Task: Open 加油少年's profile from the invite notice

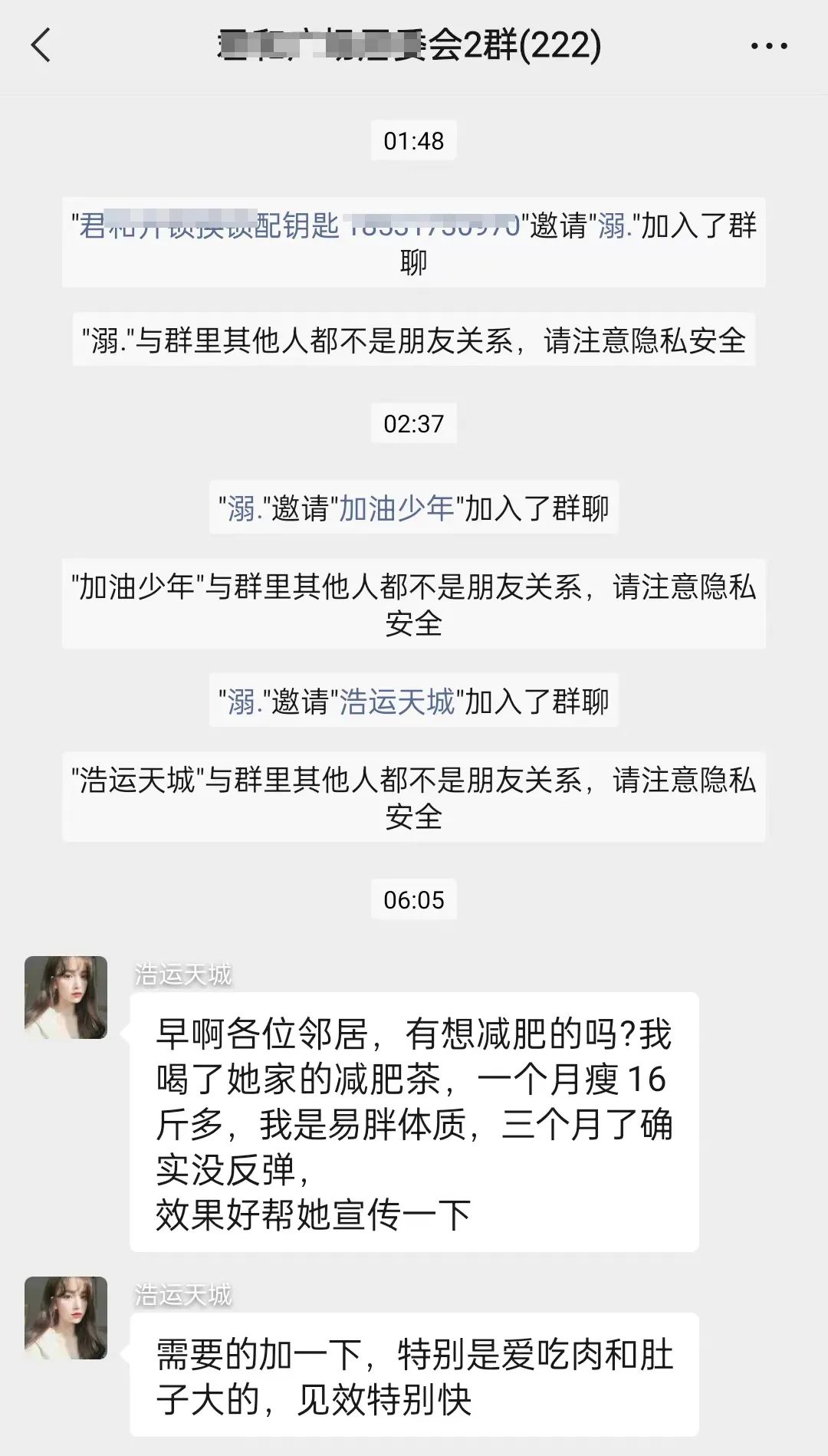Action: (396, 508)
